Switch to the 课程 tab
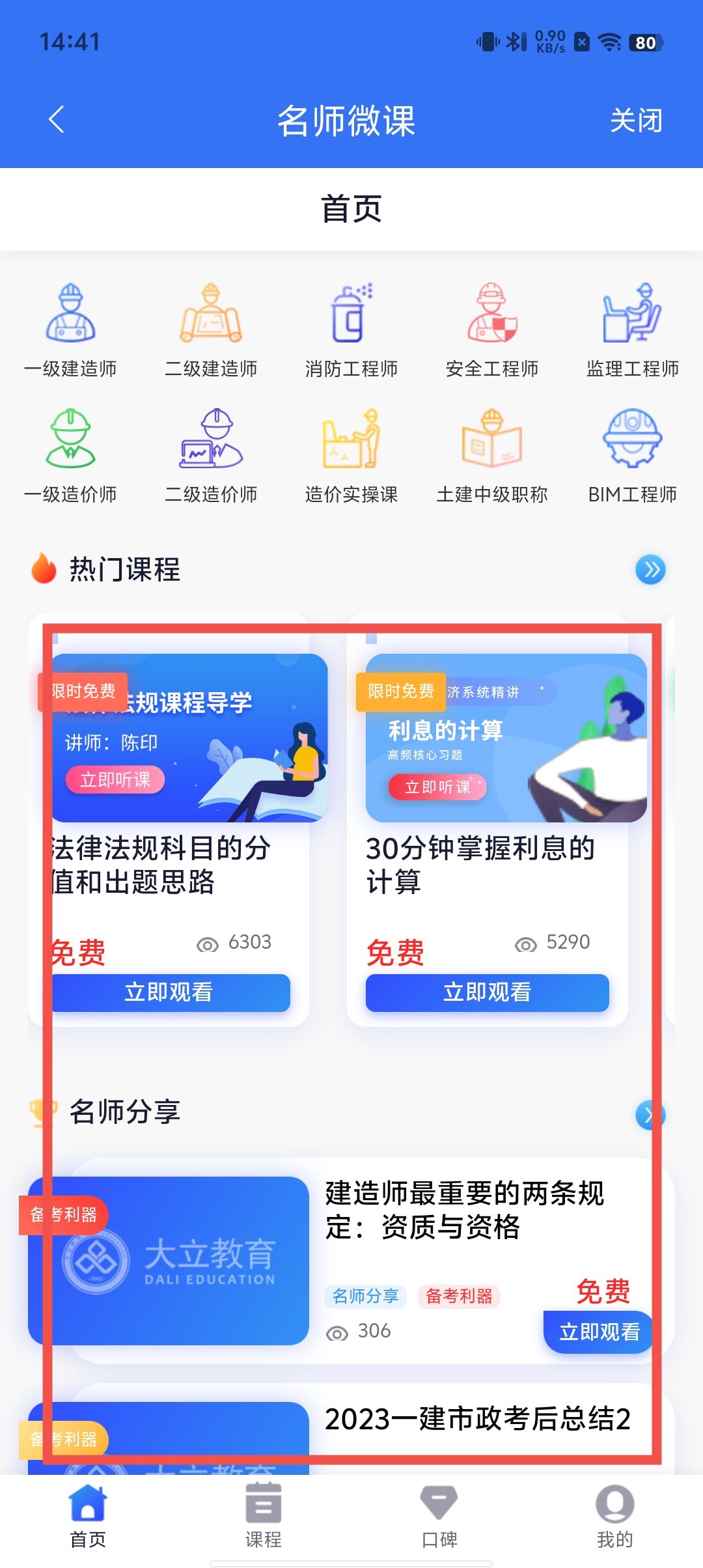The width and height of the screenshot is (703, 1568). point(264,1516)
